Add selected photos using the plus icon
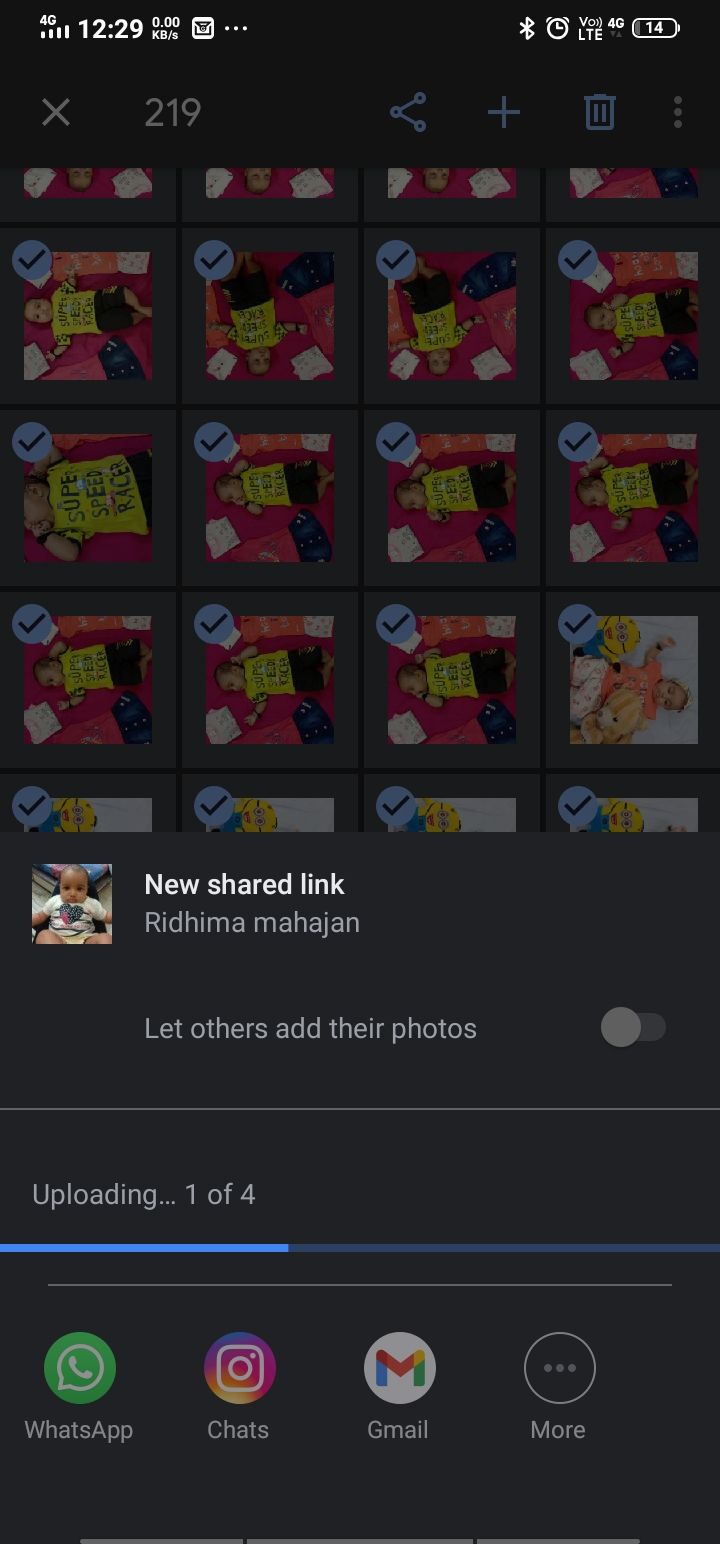 (x=504, y=112)
